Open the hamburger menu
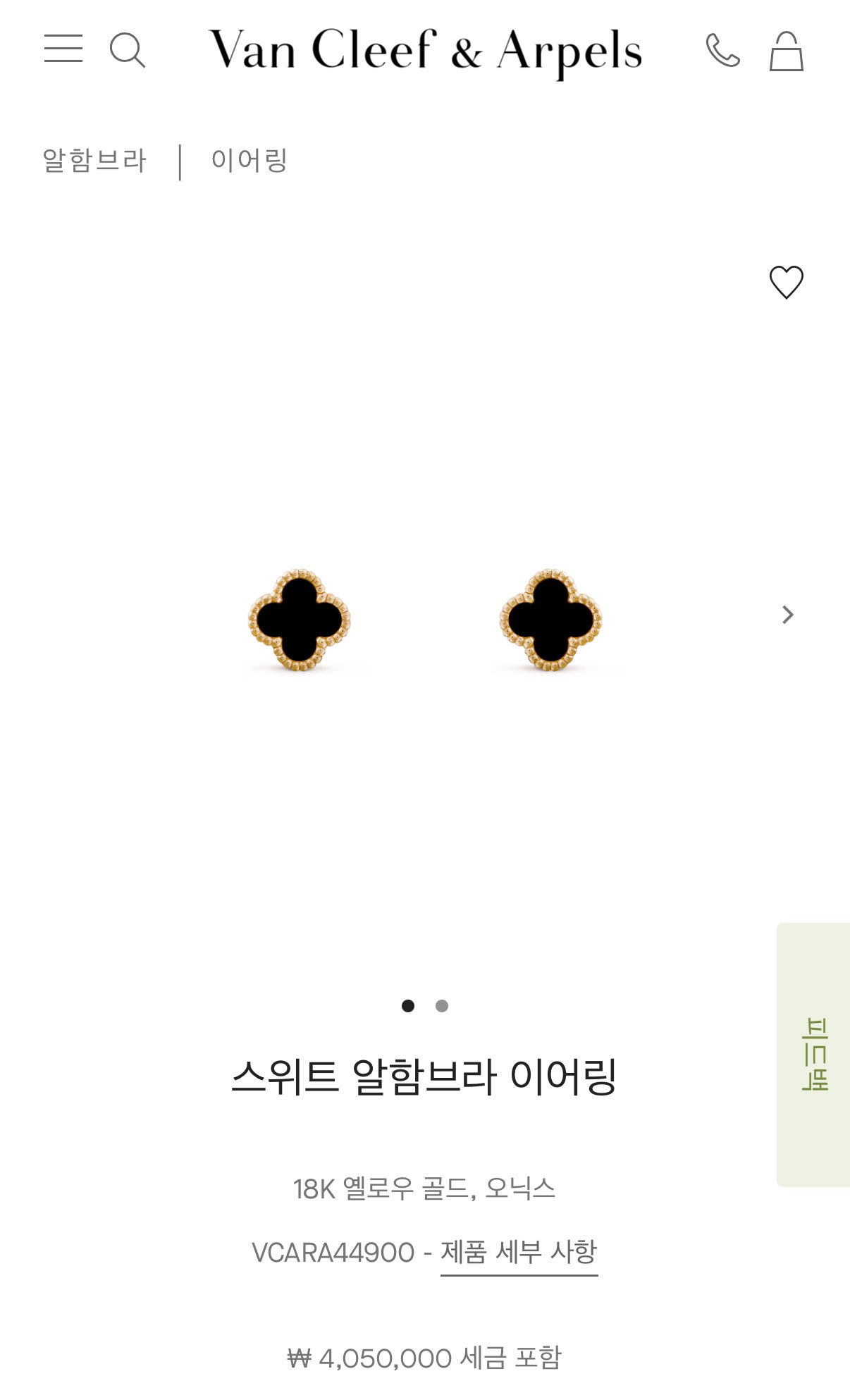Image resolution: width=850 pixels, height=1400 pixels. (63, 49)
